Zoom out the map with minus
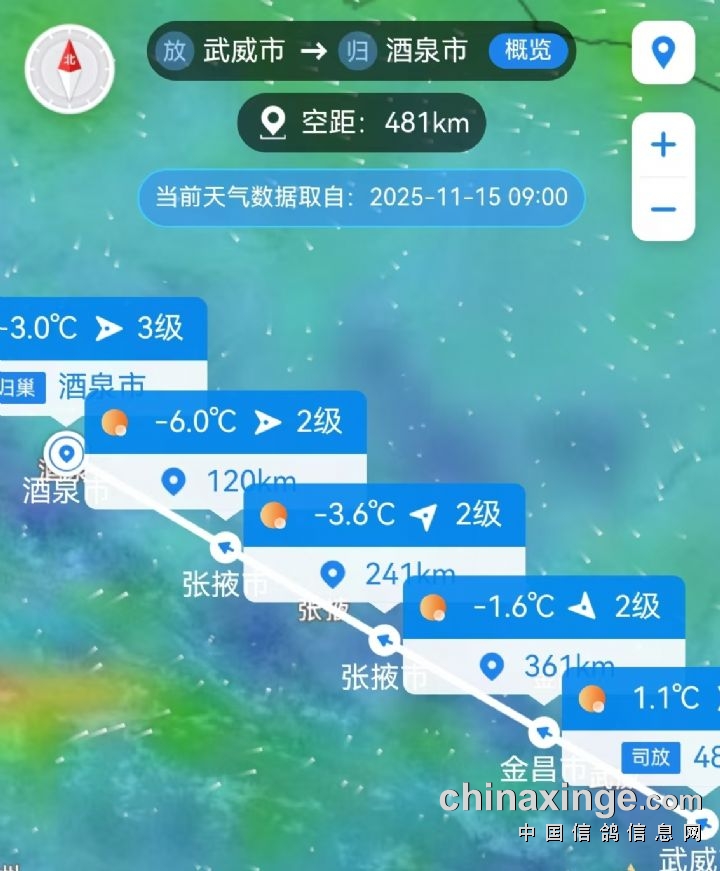The height and width of the screenshot is (871, 720). click(x=663, y=209)
